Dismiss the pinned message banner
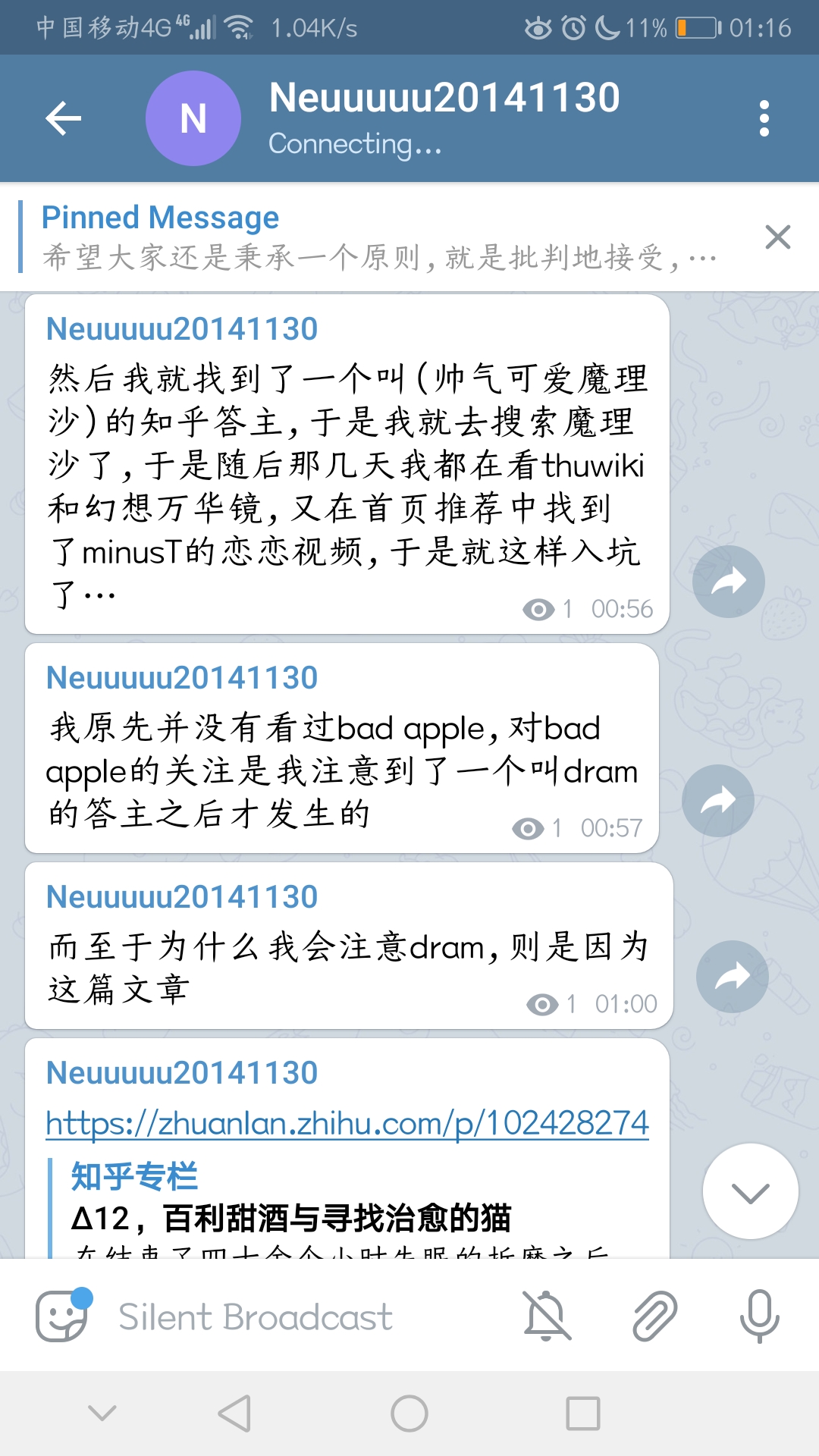 777,237
